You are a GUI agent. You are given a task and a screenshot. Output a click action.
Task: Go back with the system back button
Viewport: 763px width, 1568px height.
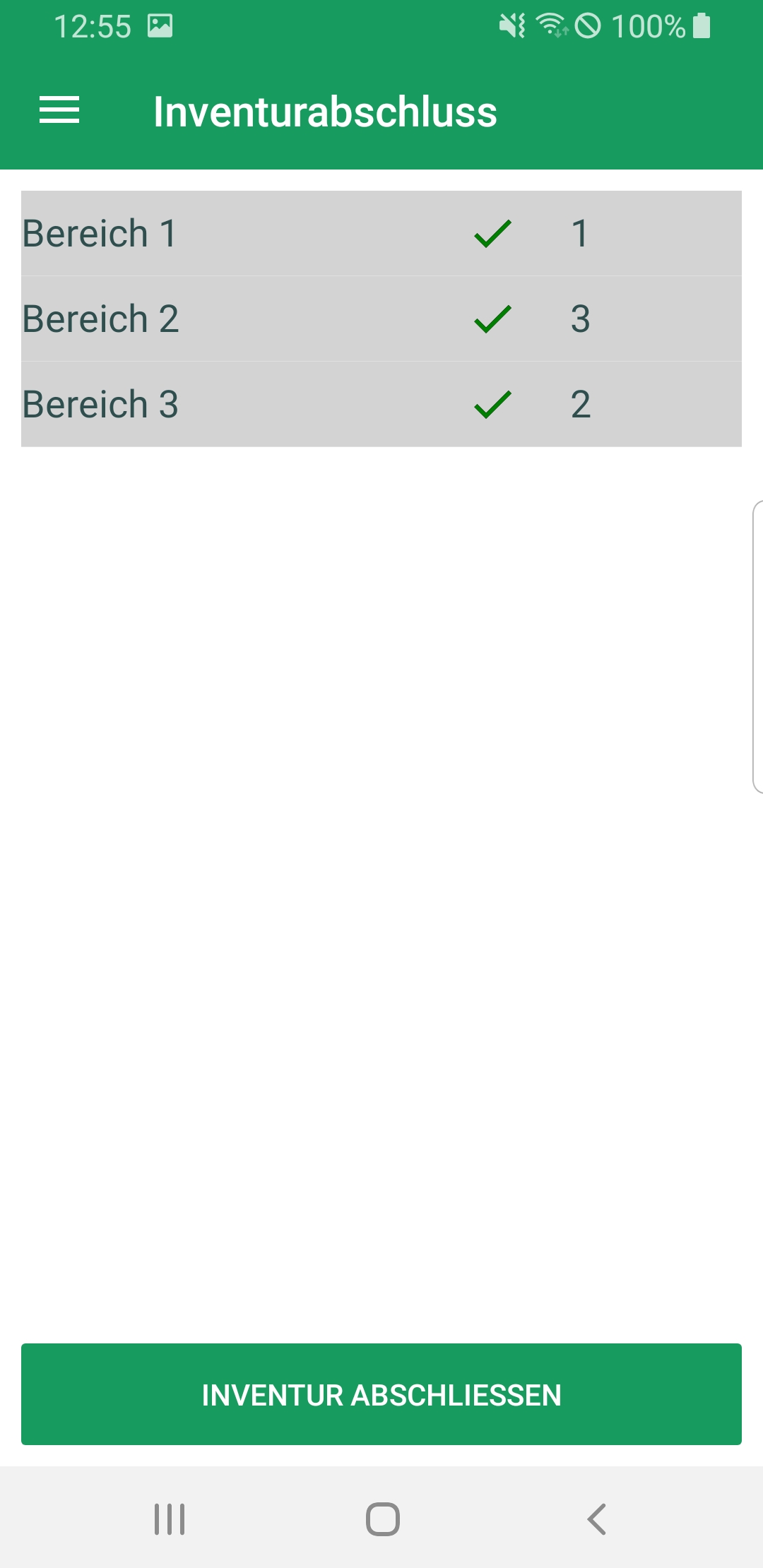[596, 1519]
